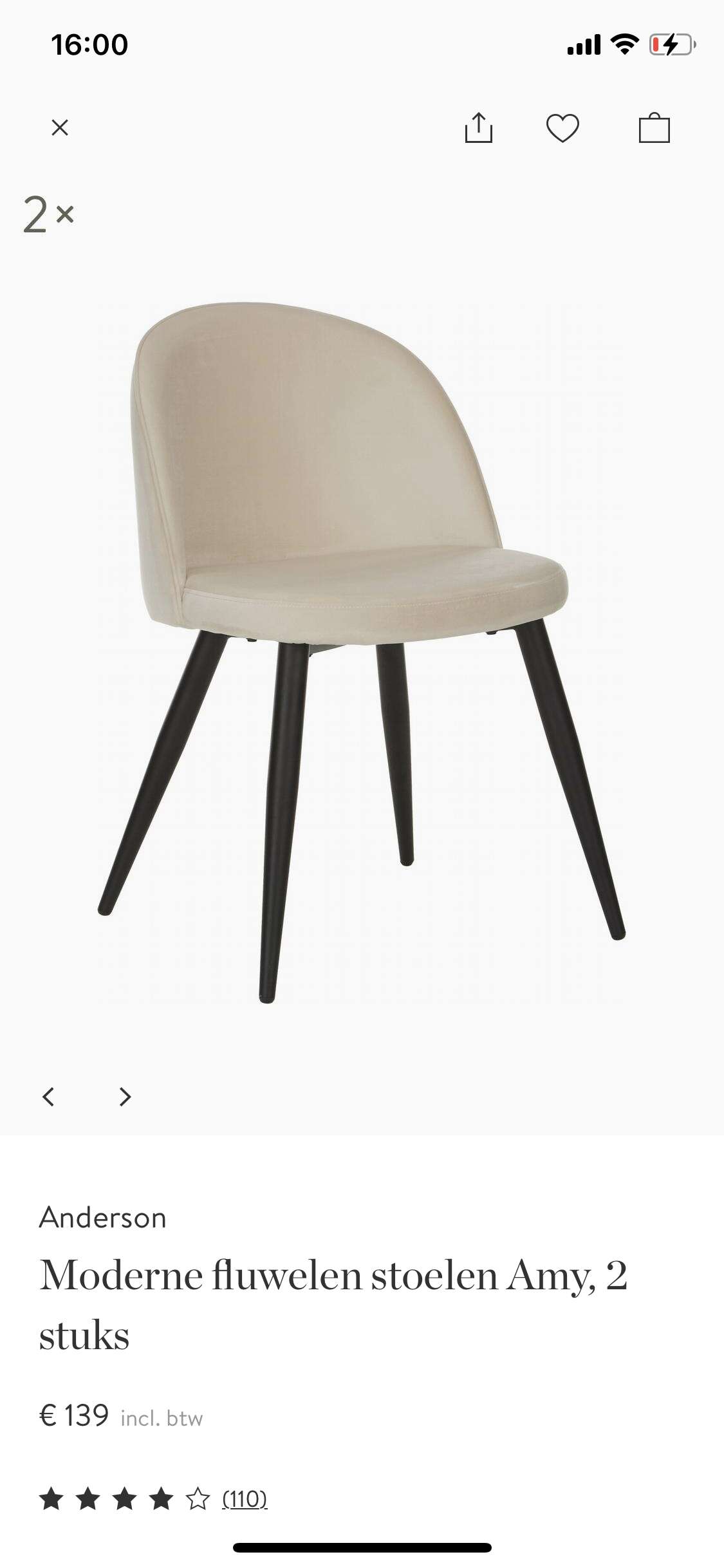724x1568 pixels.
Task: Share this chair product
Action: [478, 127]
